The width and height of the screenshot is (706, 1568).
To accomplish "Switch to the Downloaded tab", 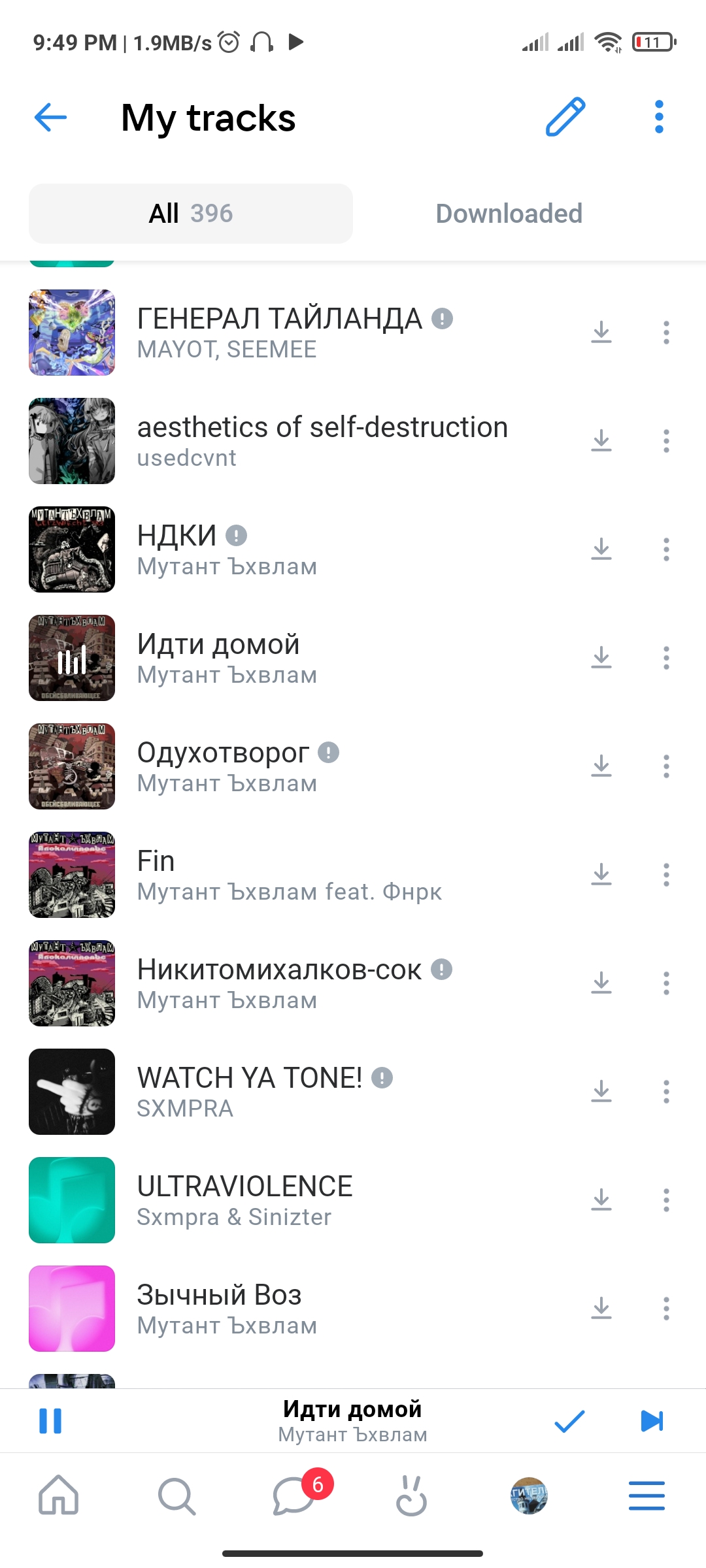I will coord(509,214).
